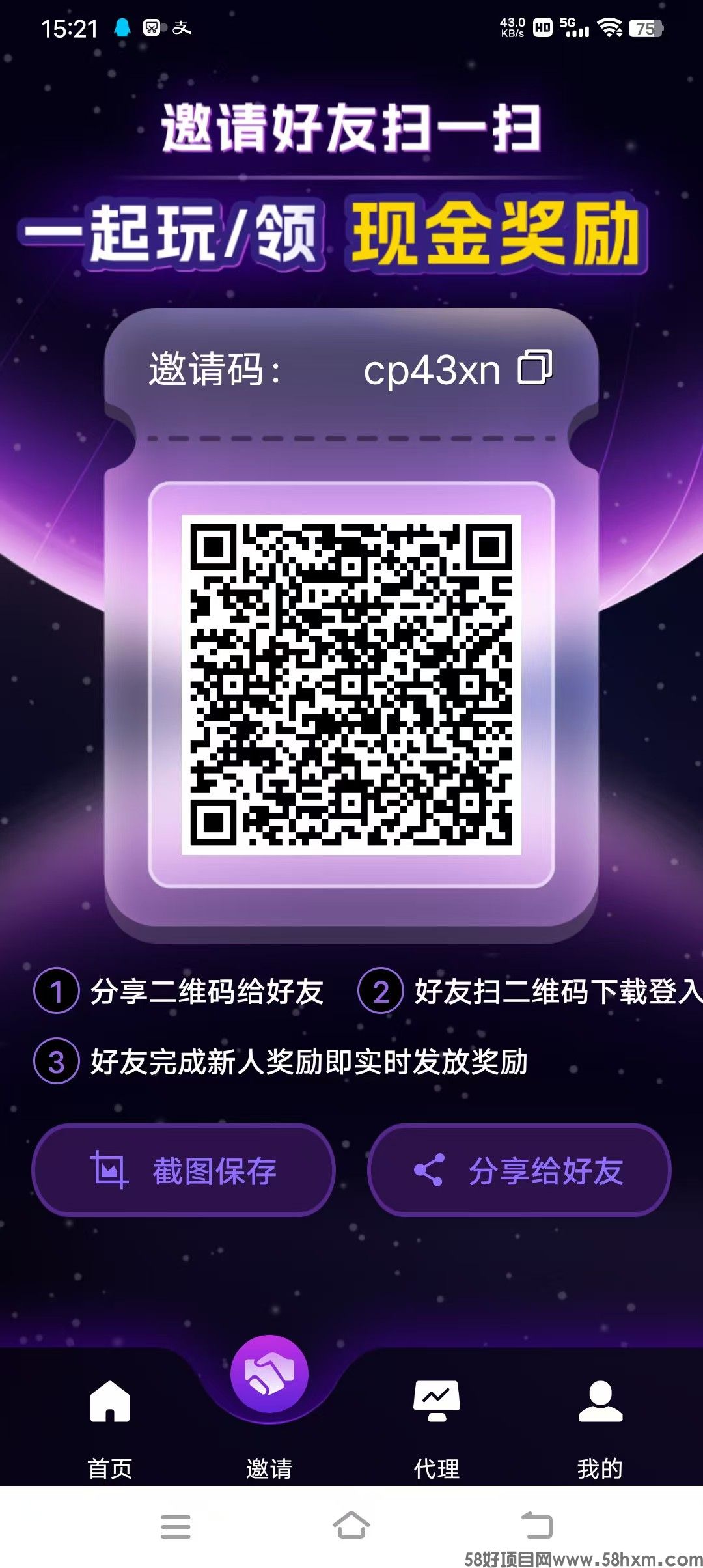The width and height of the screenshot is (703, 1568).
Task: Share invite via 分享给好友
Action: click(x=519, y=1170)
